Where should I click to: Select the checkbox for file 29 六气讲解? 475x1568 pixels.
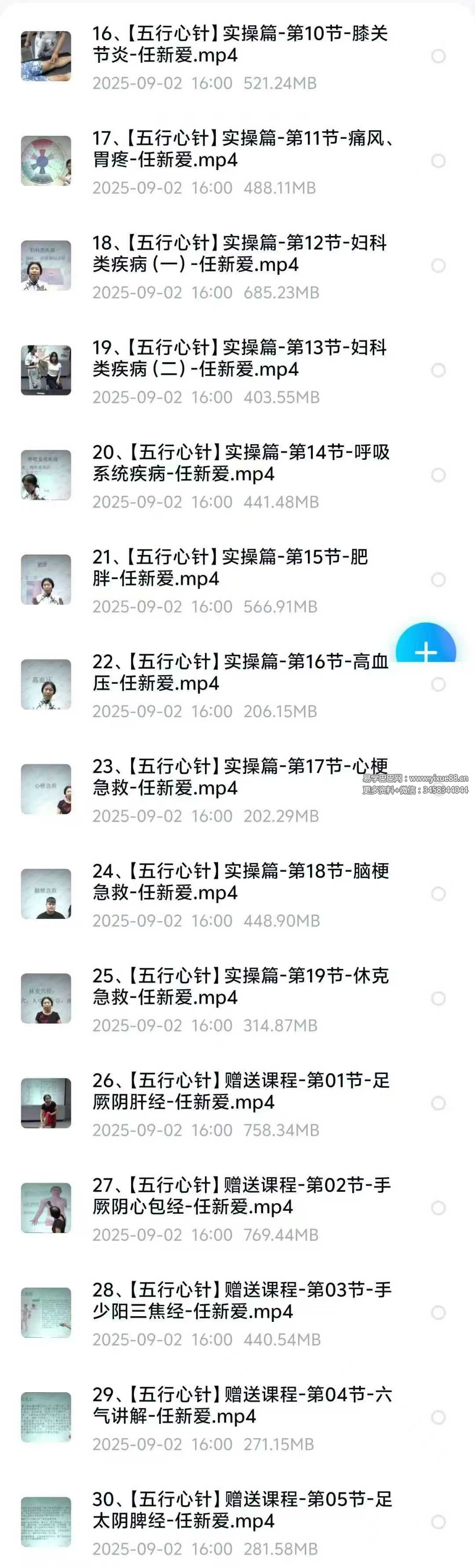point(438,1418)
